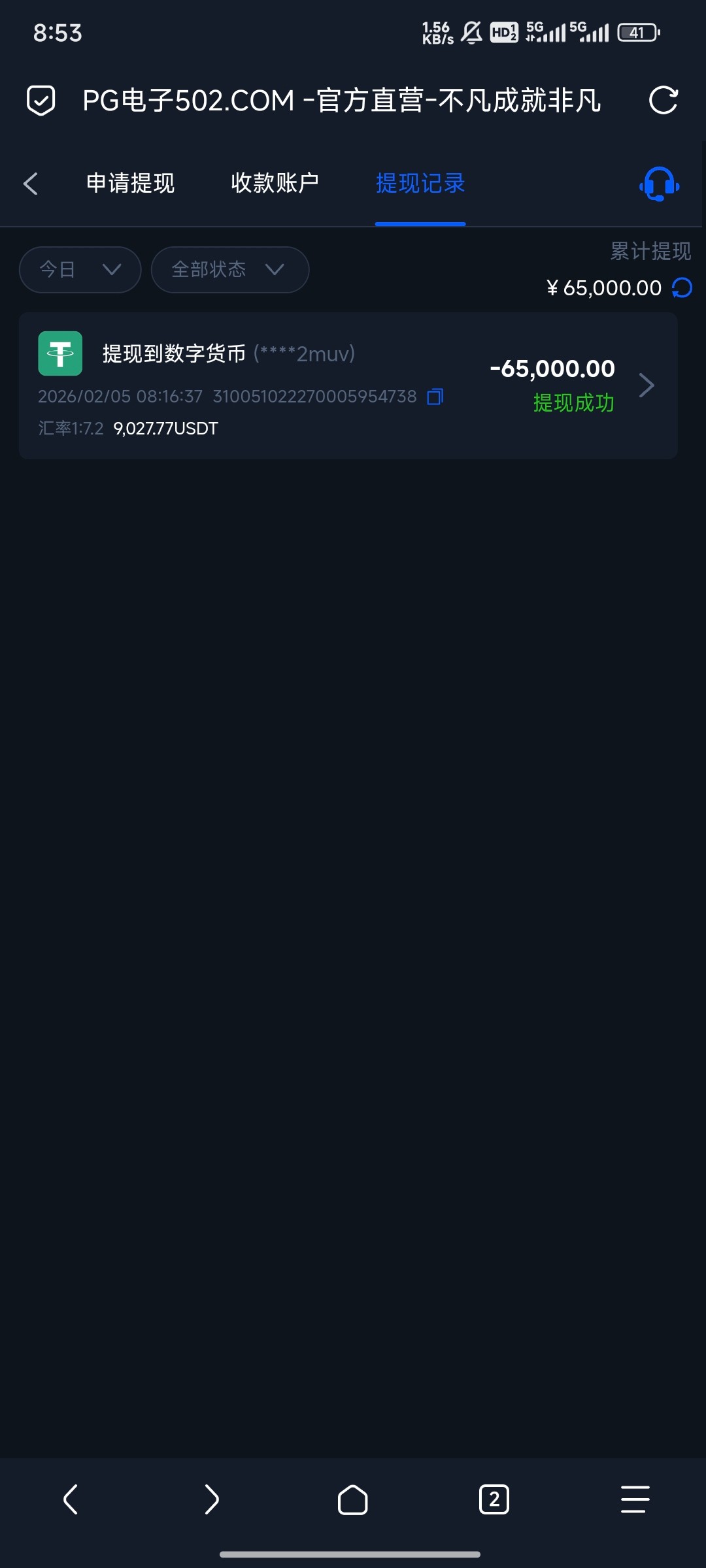Reload the page with the refresh icon
The image size is (706, 1568).
point(663,101)
